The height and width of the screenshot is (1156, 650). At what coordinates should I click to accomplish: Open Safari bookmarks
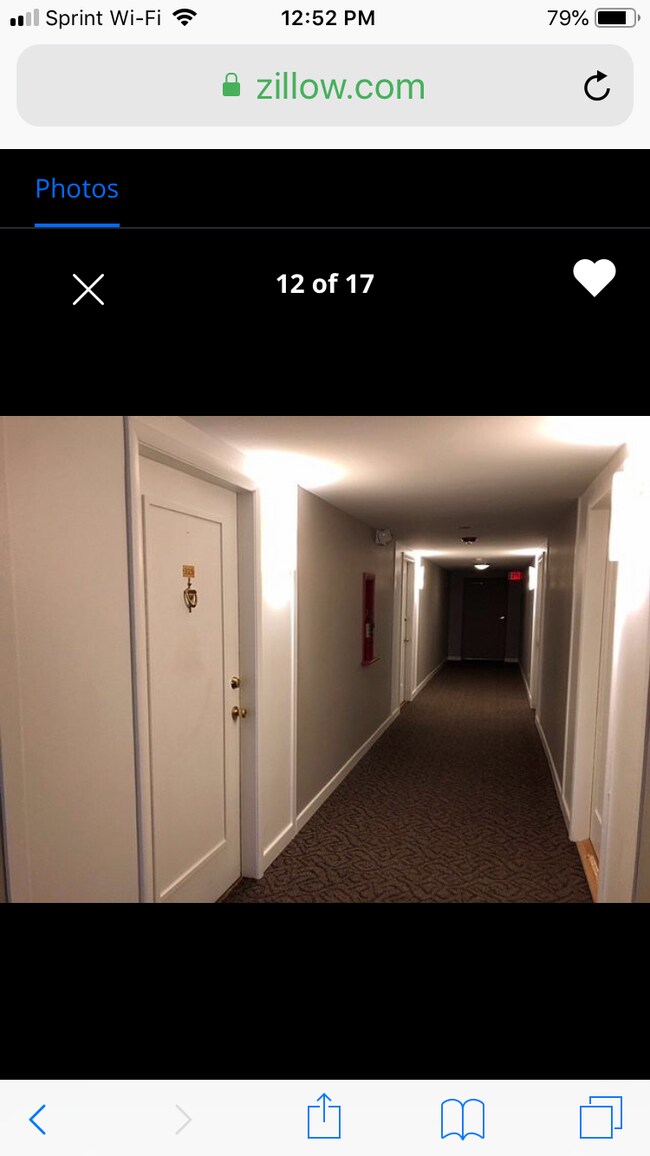point(462,1118)
